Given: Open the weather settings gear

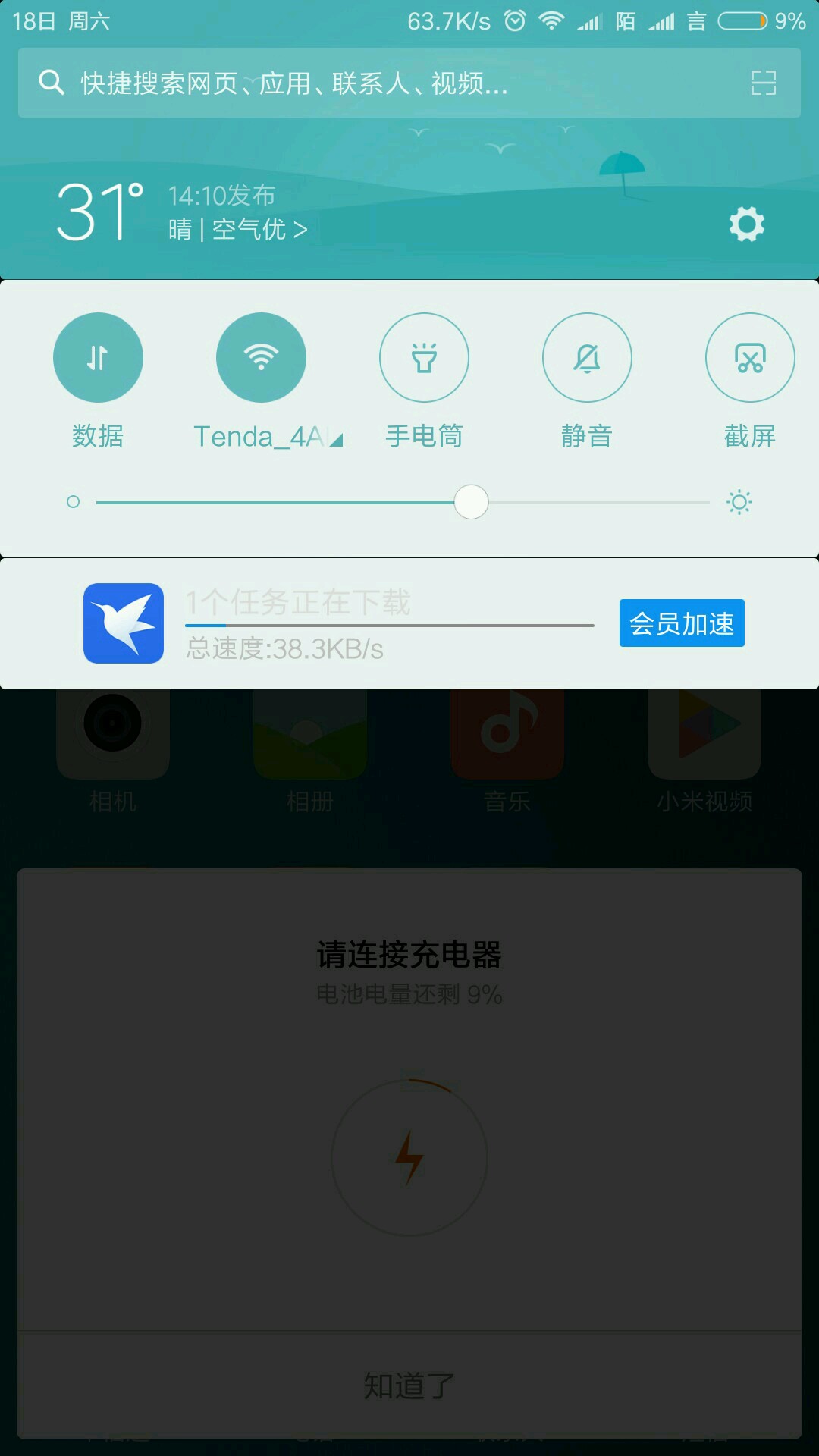Looking at the screenshot, I should [x=747, y=224].
